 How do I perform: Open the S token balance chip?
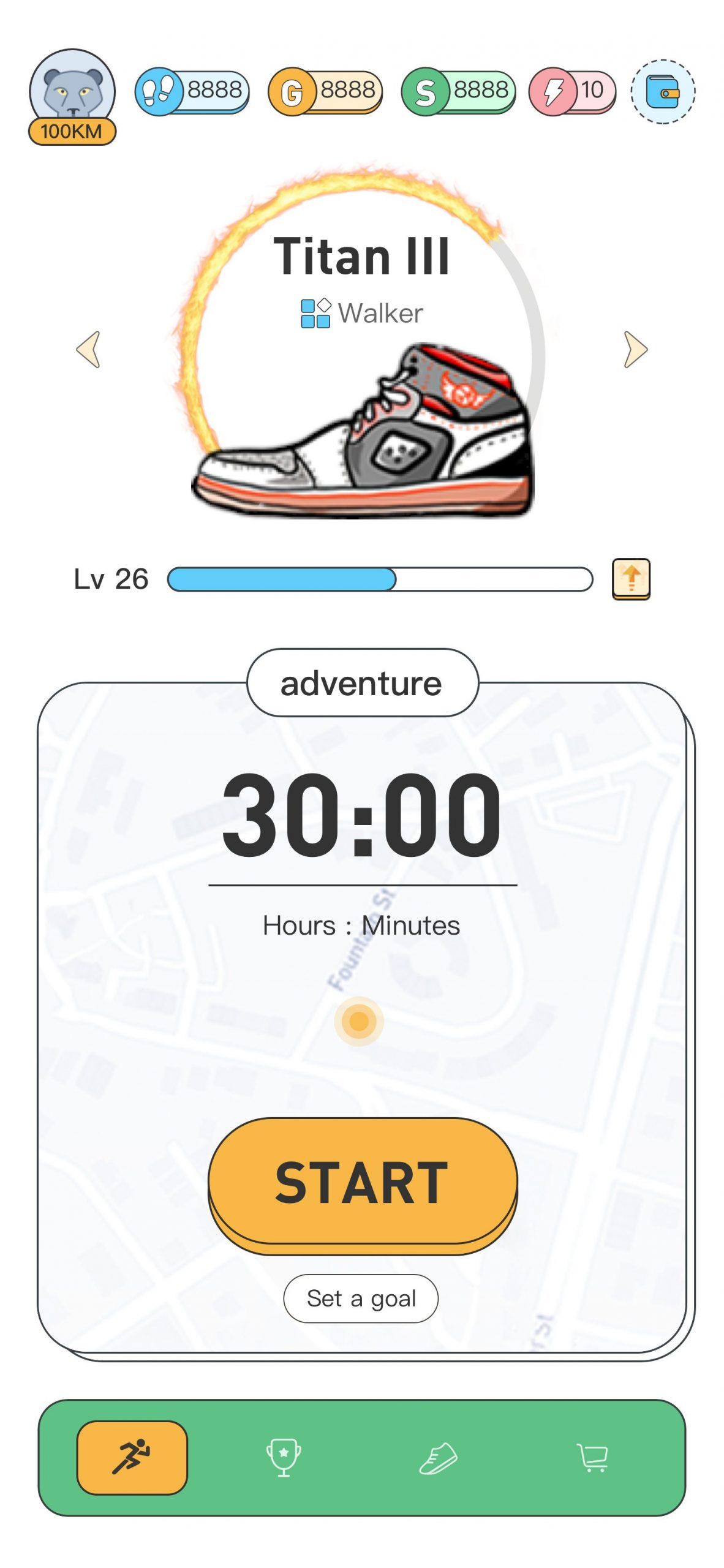[458, 92]
